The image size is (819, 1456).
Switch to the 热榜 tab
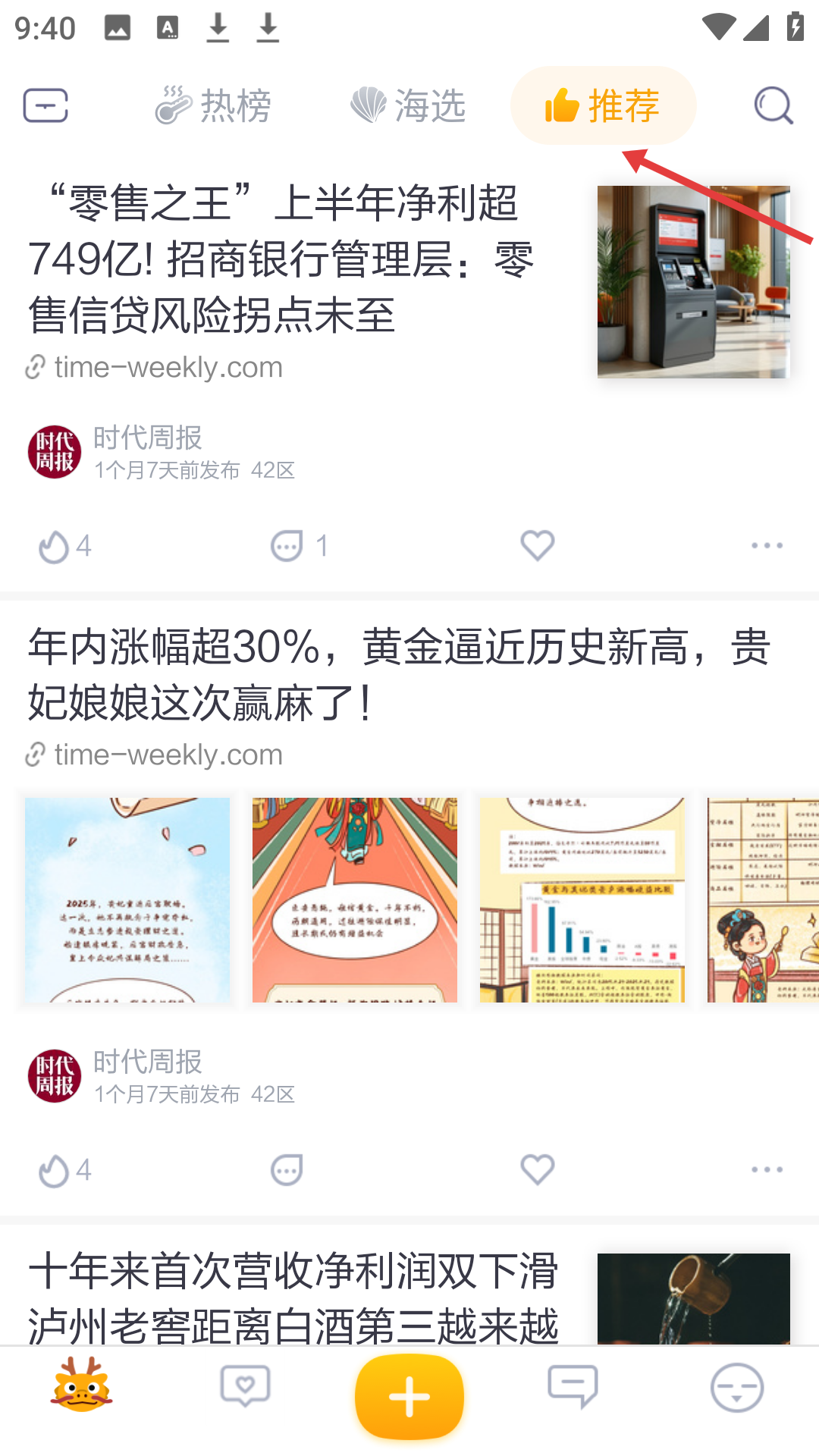coord(213,105)
